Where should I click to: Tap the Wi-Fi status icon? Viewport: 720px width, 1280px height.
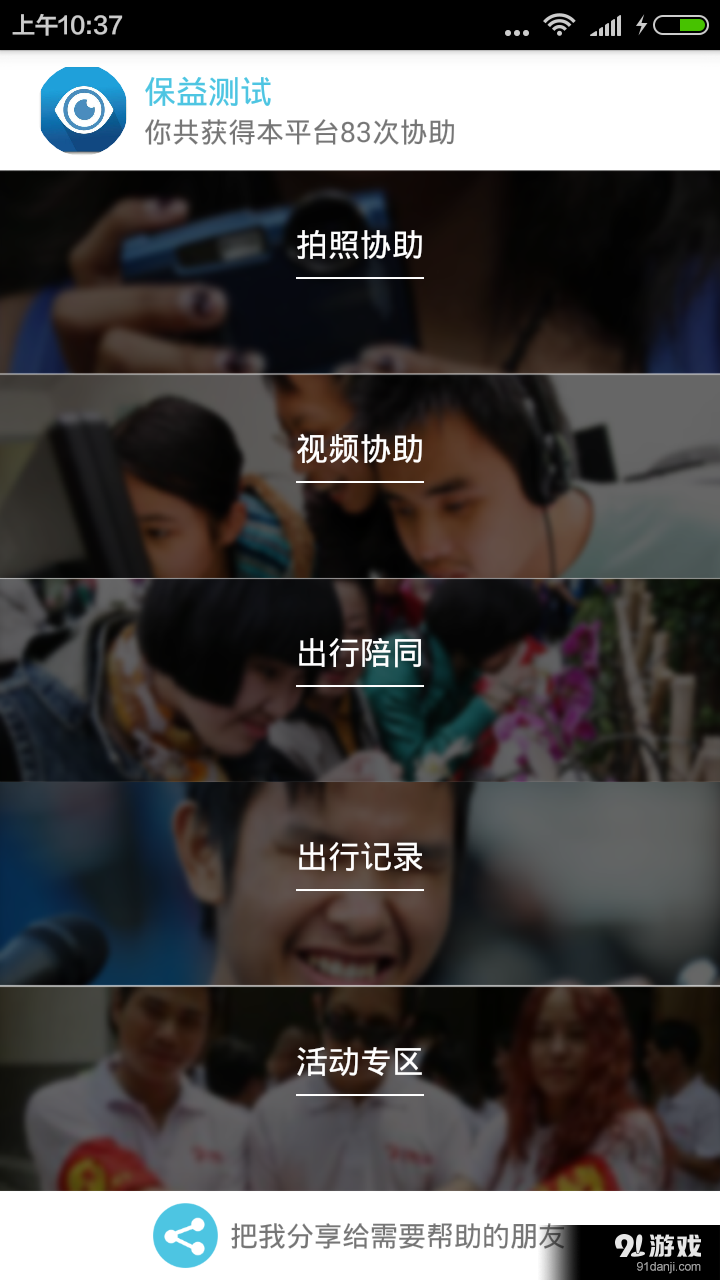(x=557, y=25)
